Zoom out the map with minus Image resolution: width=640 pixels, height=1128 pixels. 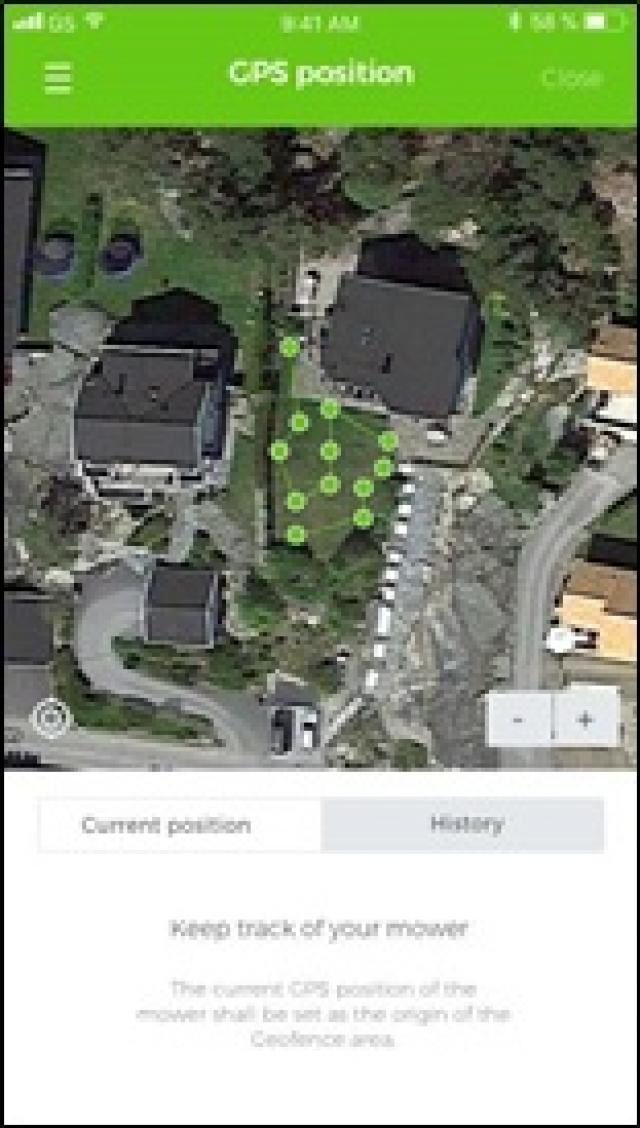click(519, 718)
